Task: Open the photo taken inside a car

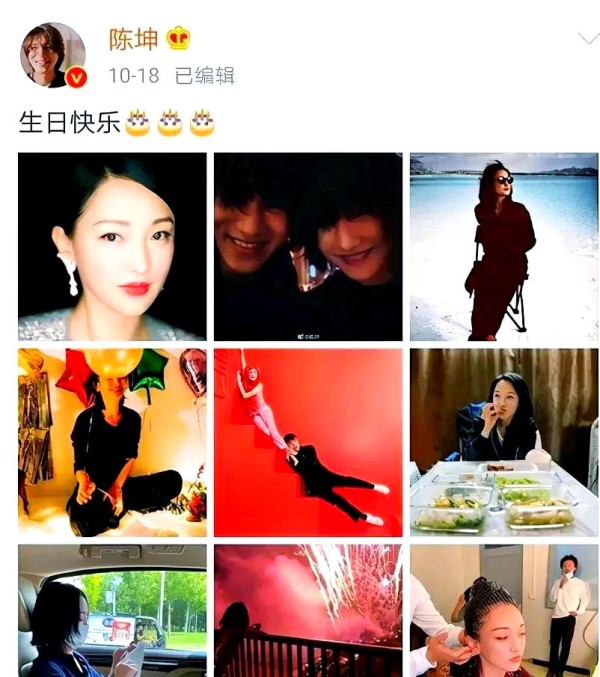Action: (x=112, y=610)
